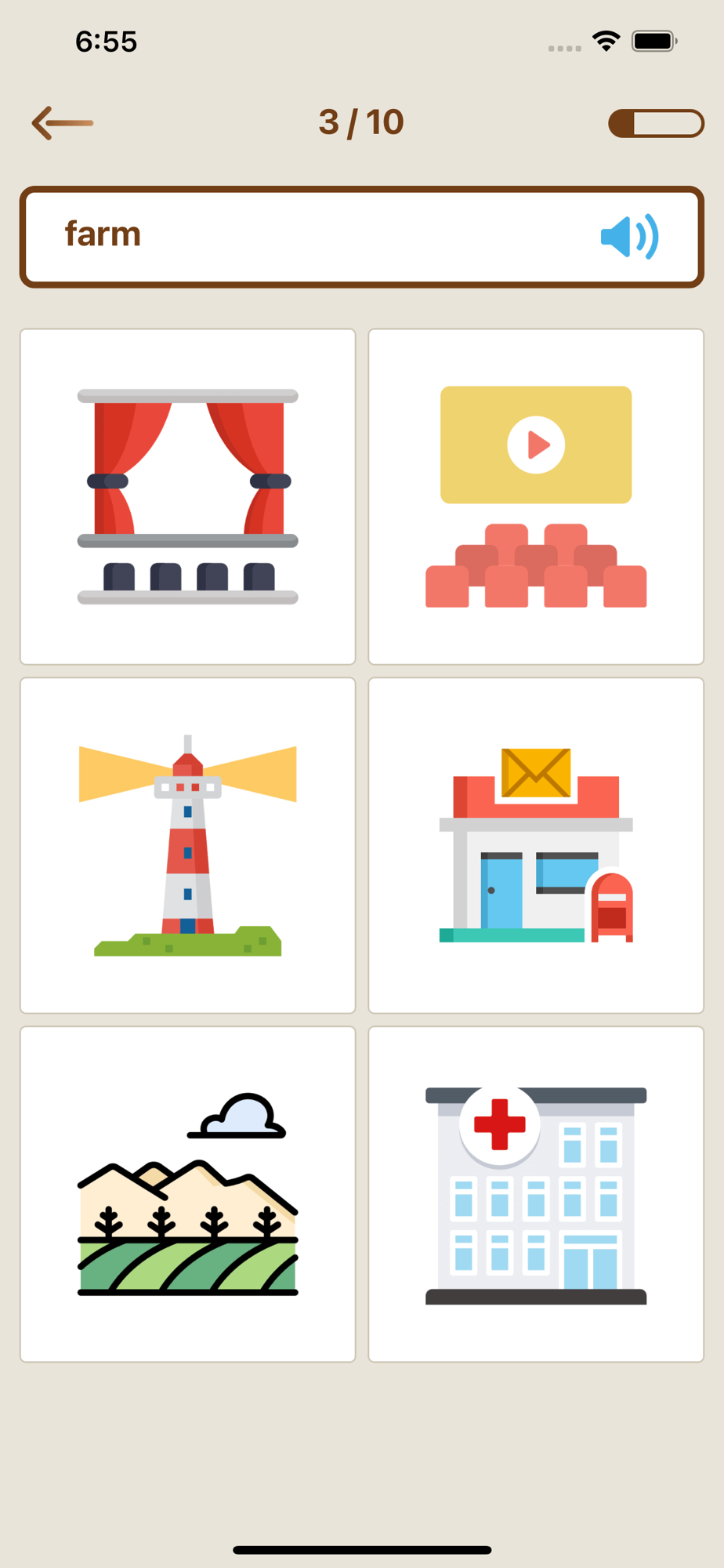Pick the lighthouse picture
Viewport: 724px width, 1568px height.
tap(188, 845)
